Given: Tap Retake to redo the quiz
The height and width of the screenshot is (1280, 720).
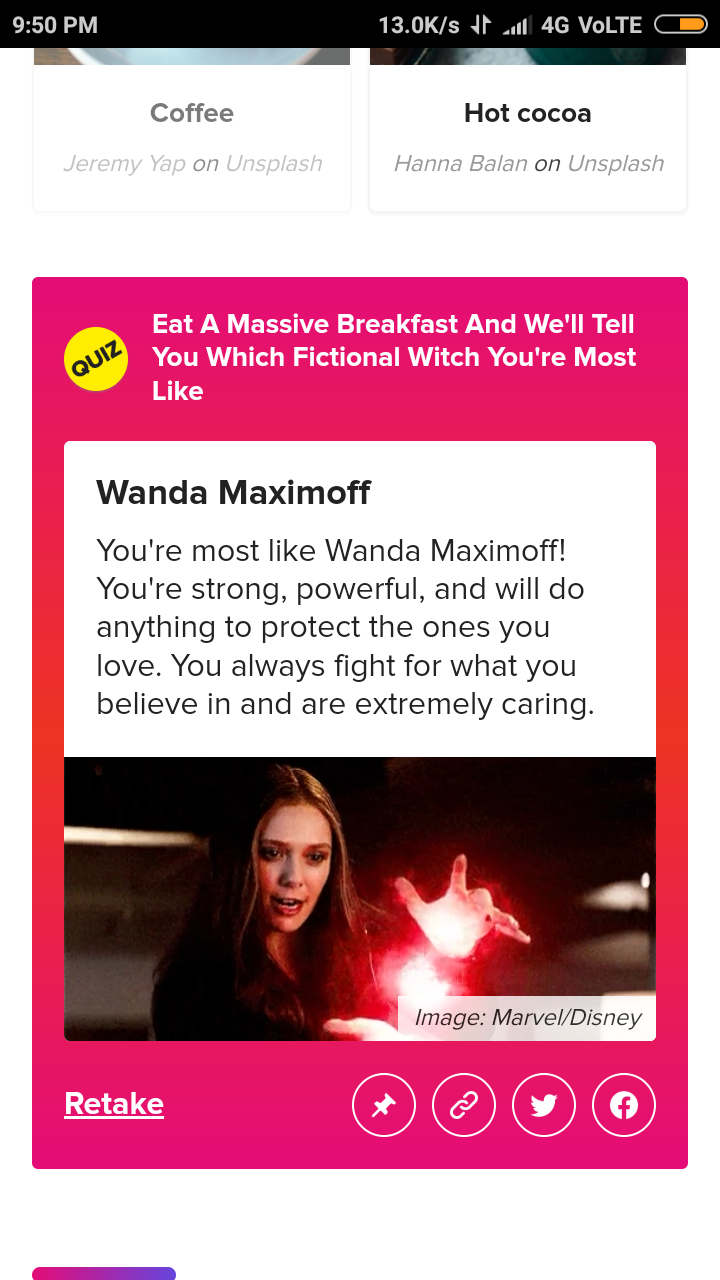Looking at the screenshot, I should [x=114, y=1104].
